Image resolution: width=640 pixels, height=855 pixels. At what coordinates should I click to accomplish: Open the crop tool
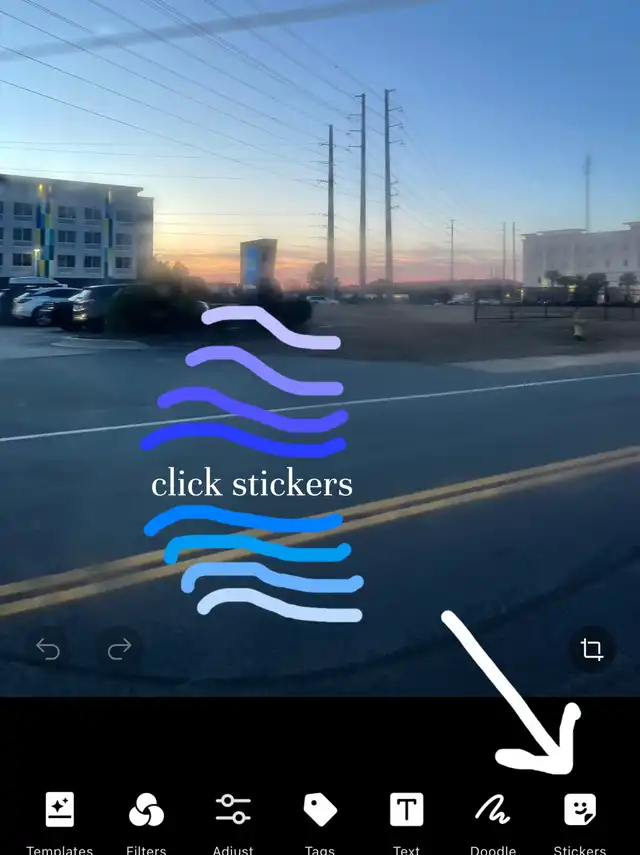coord(592,650)
